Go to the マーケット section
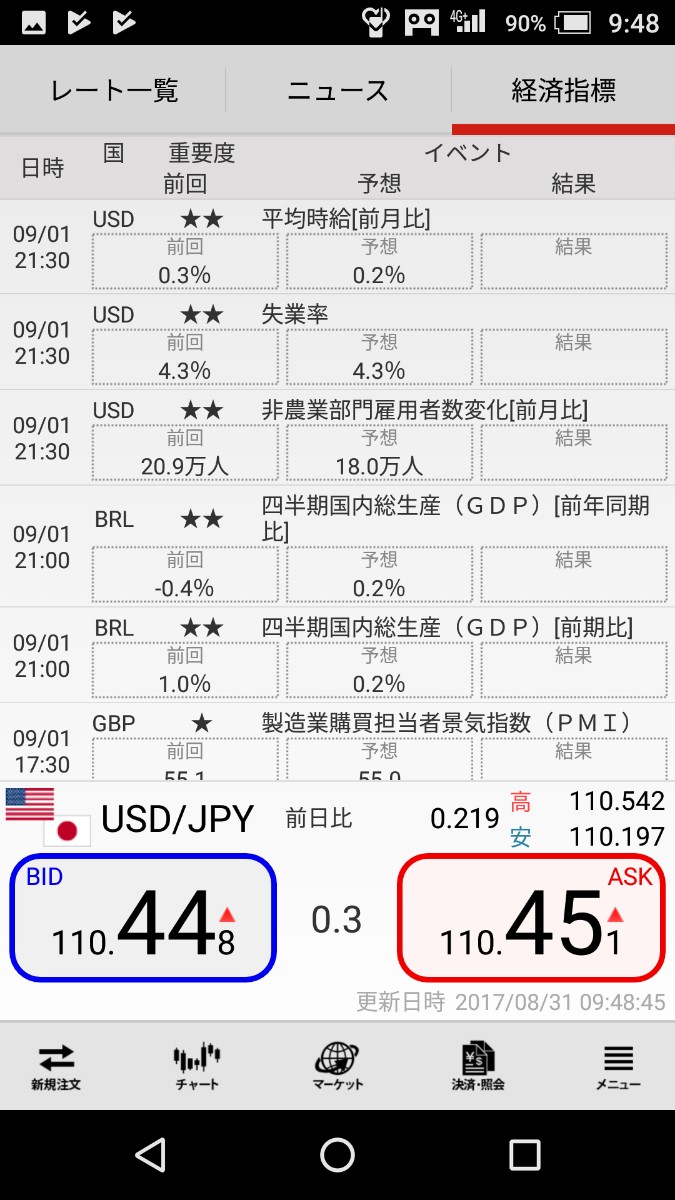 click(337, 1066)
